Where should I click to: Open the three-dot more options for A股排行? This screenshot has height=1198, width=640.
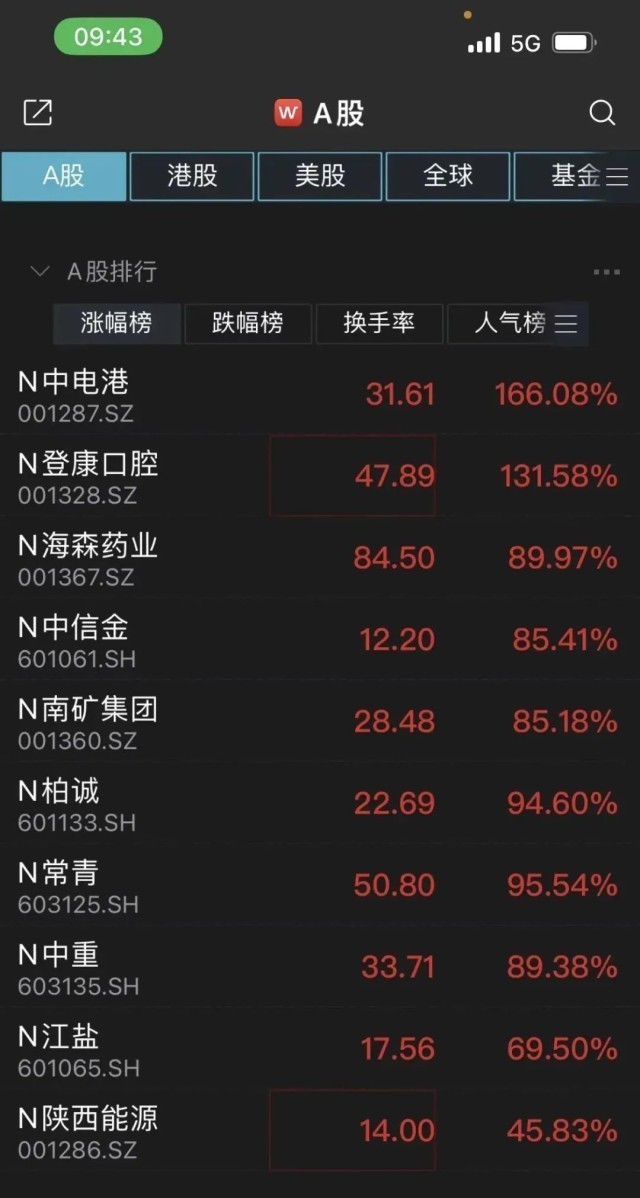pyautogui.click(x=606, y=272)
